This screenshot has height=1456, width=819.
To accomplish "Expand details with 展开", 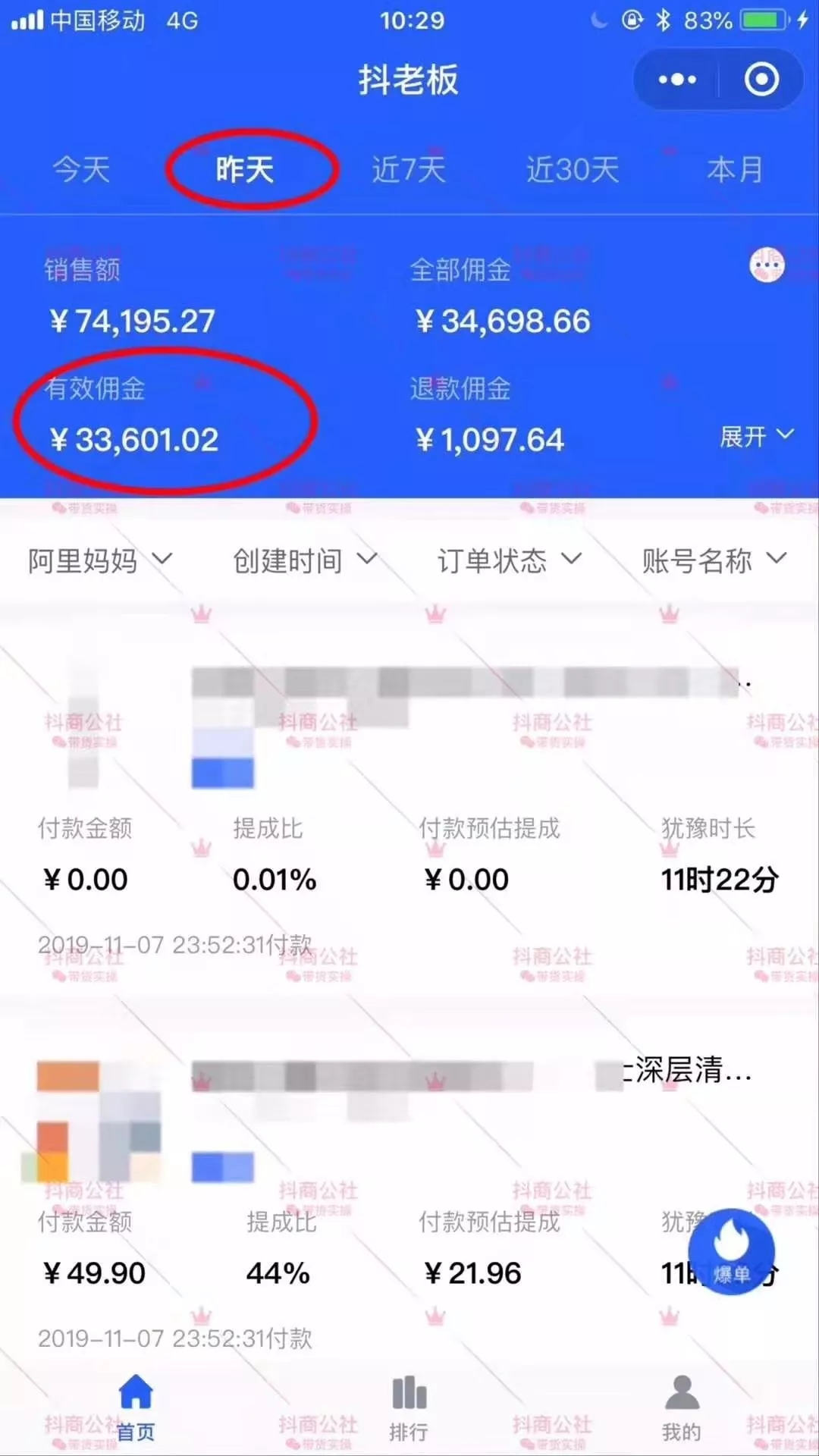I will coord(755,436).
